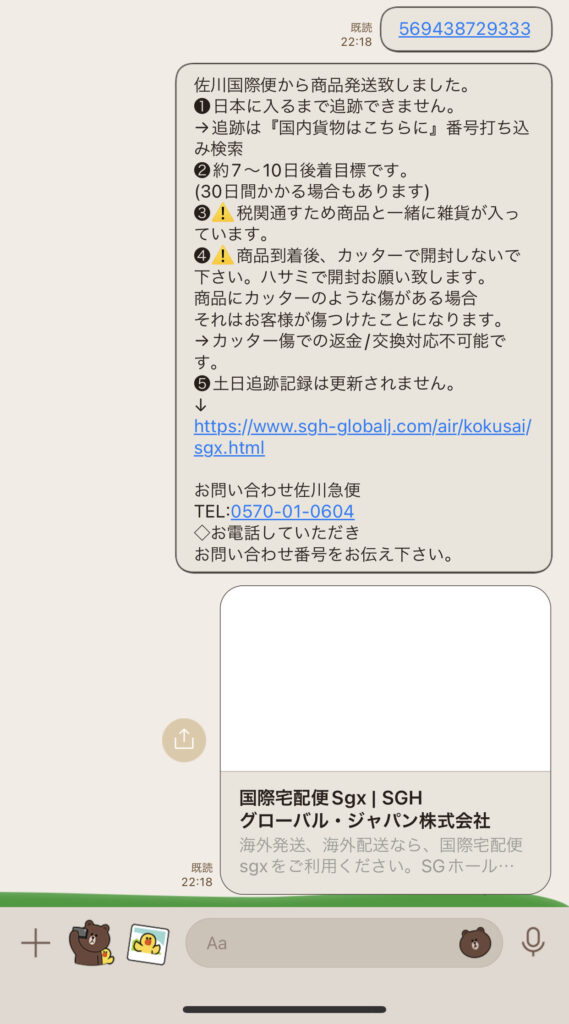Open the sticker panel with the bear face icon
The image size is (569, 1024).
point(475,943)
